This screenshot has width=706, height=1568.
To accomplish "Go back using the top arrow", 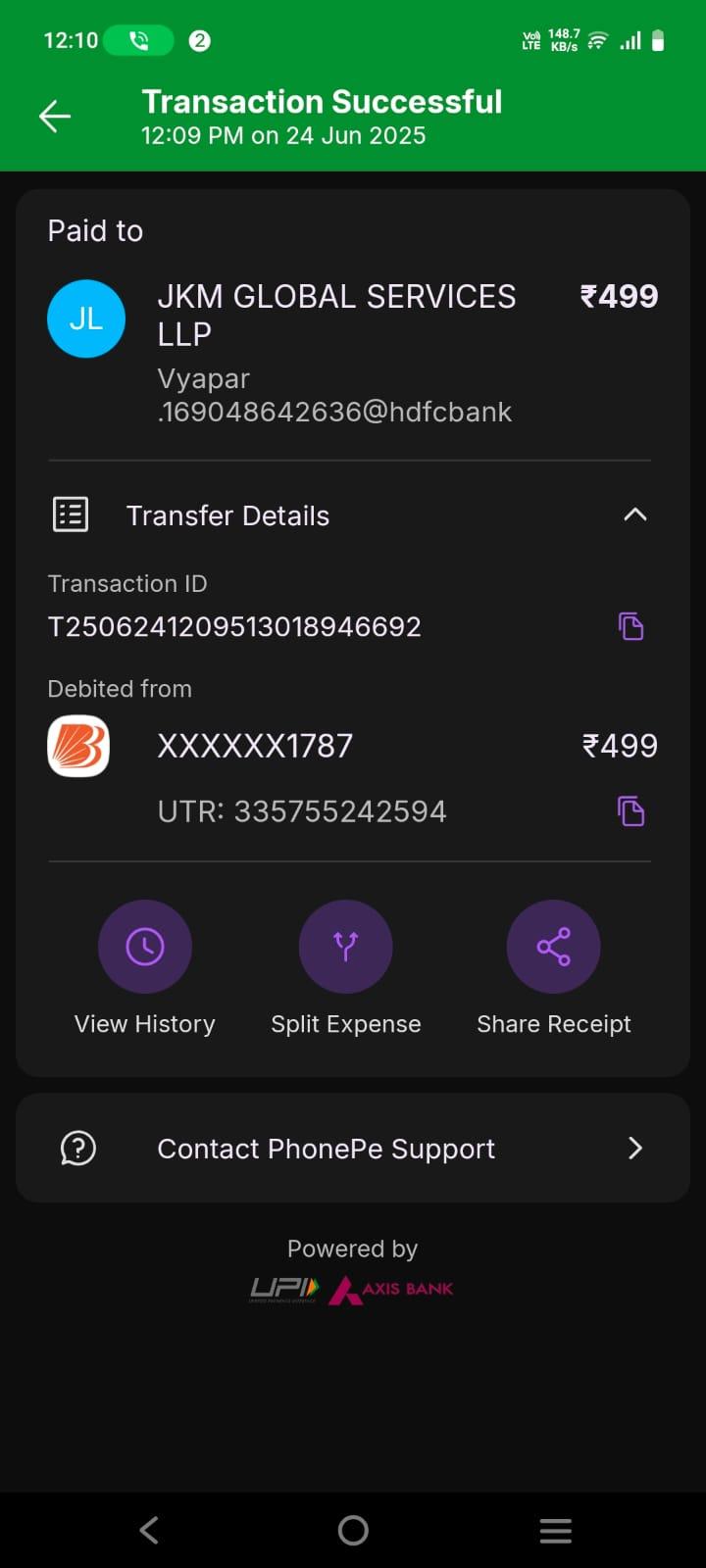I will pos(55,117).
